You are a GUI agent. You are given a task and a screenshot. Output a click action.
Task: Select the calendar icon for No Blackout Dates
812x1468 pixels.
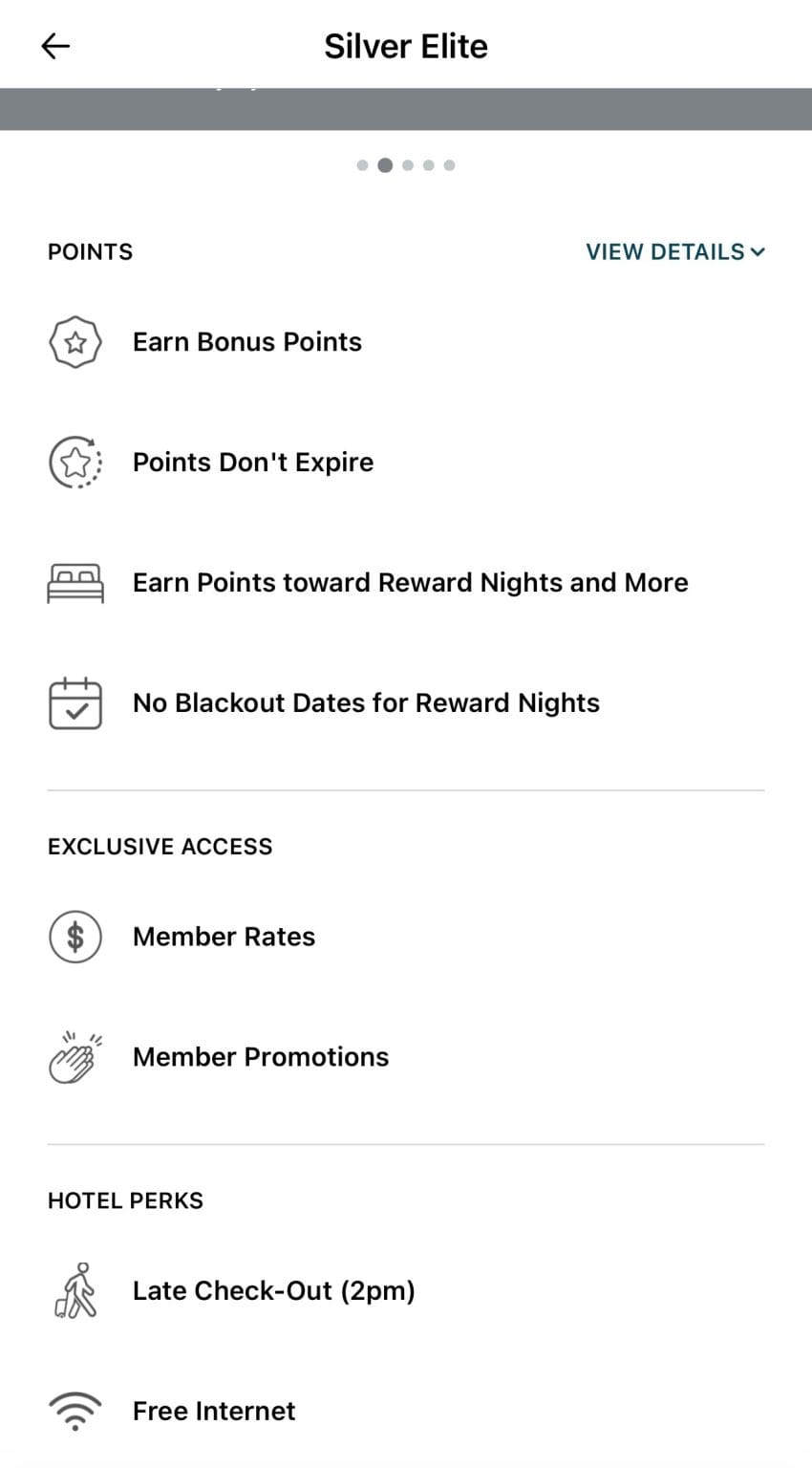pyautogui.click(x=75, y=702)
